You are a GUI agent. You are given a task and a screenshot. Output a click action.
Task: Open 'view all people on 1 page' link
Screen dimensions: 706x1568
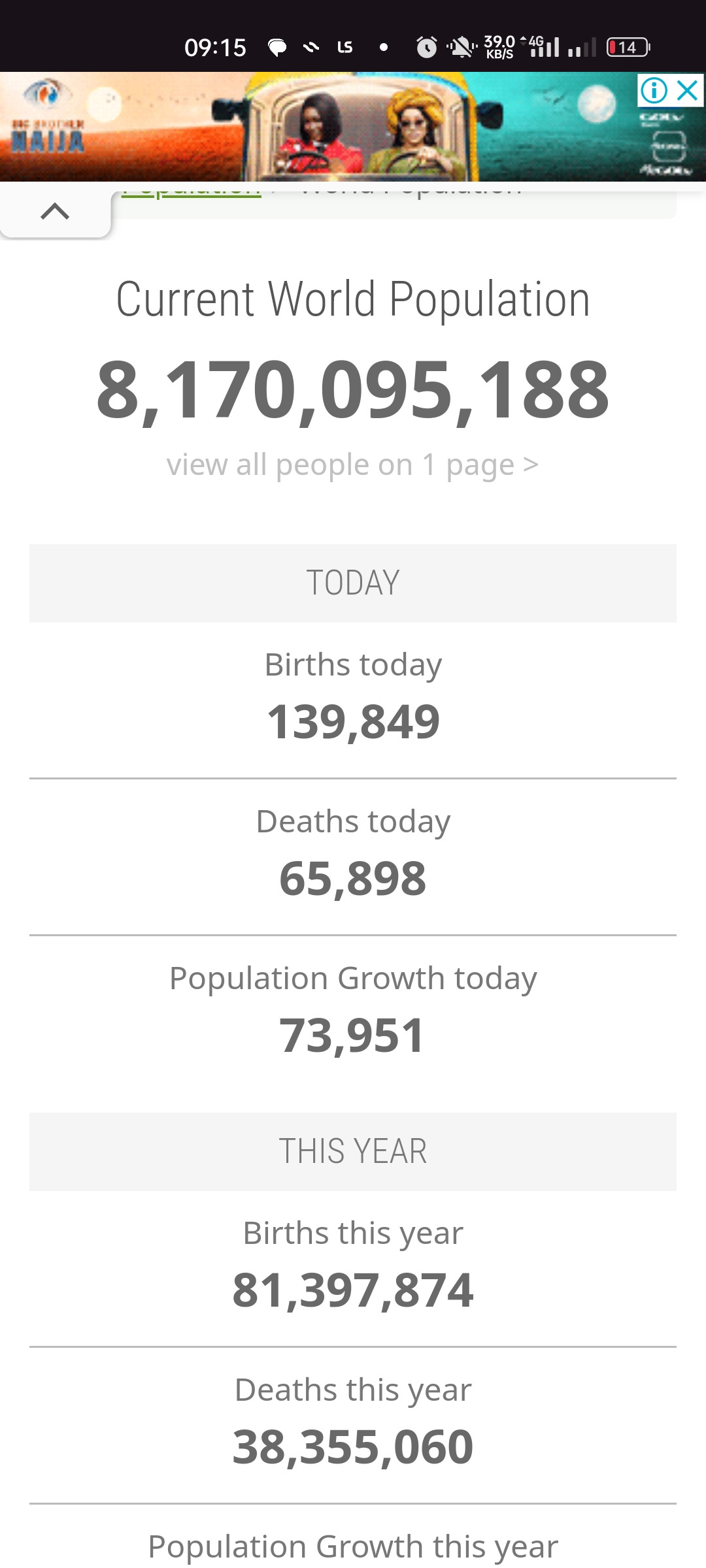352,465
